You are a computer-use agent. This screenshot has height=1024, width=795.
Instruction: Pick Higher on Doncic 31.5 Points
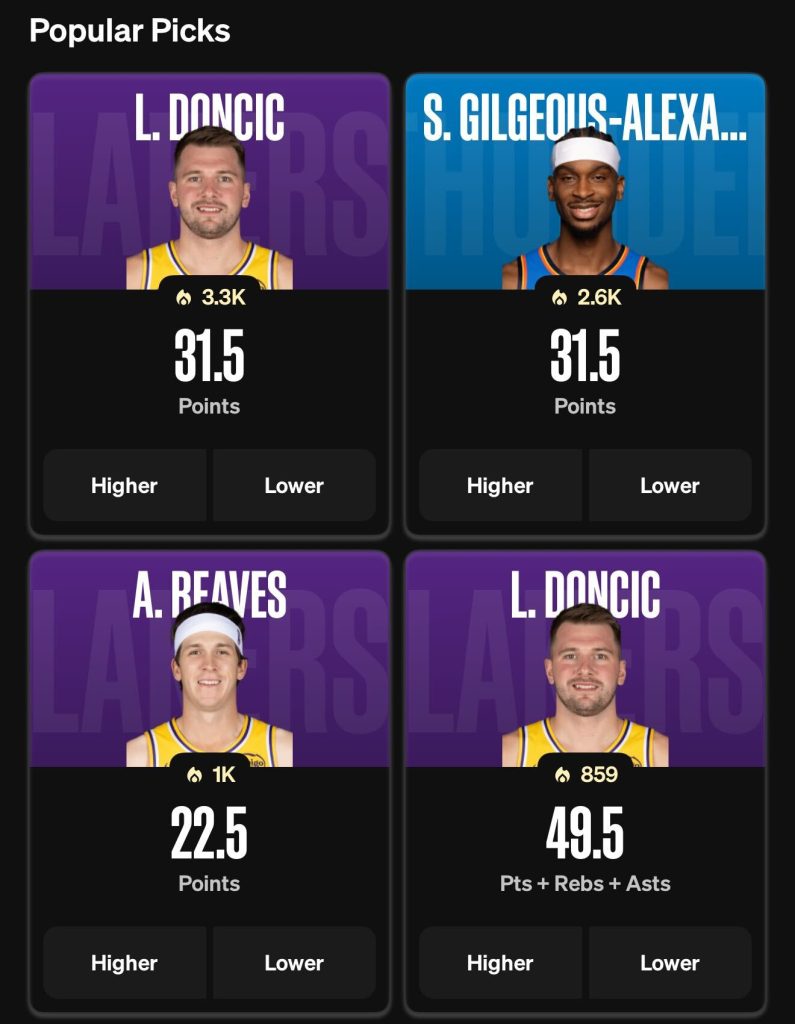[x=125, y=486]
